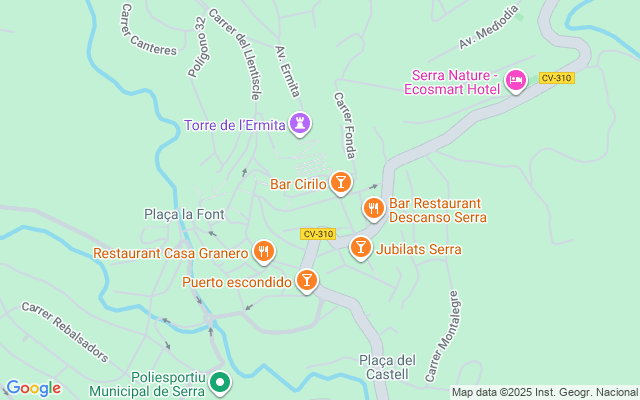Open the Restaurant Casa Granero marker
The height and width of the screenshot is (400, 640).
point(264,252)
